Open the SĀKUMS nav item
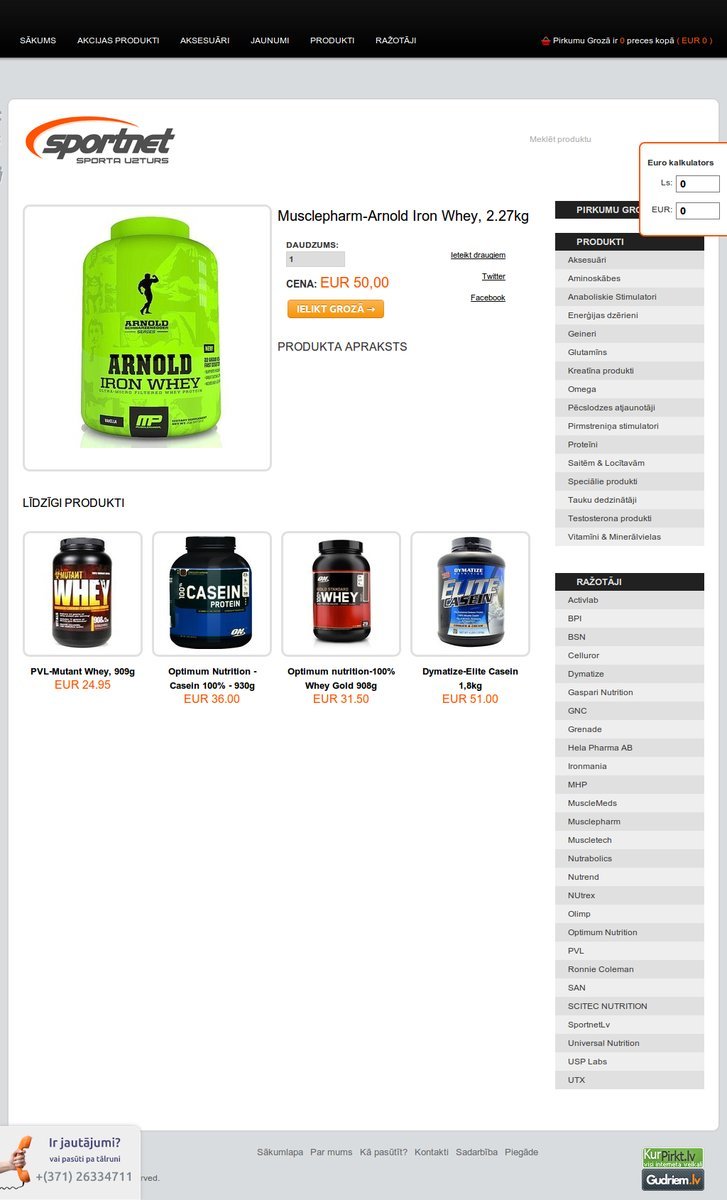This screenshot has width=727, height=1200. pyautogui.click(x=38, y=41)
